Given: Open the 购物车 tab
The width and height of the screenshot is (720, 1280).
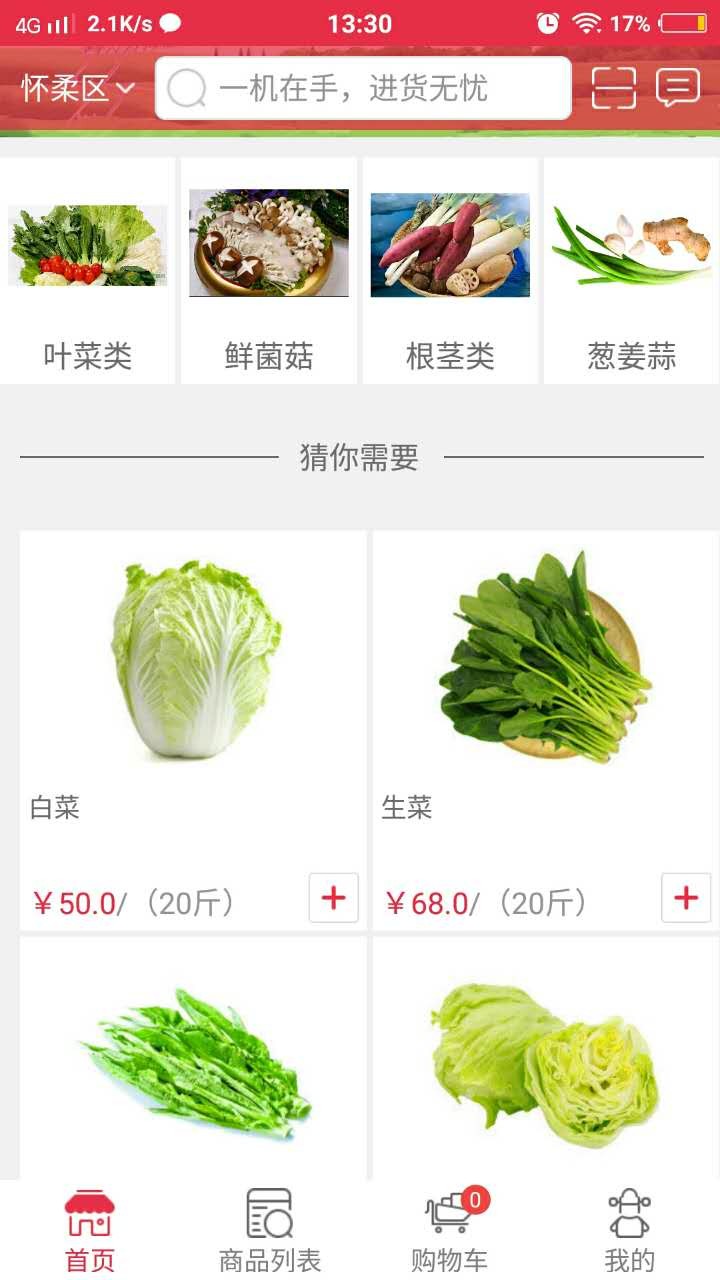Looking at the screenshot, I should click(450, 1231).
